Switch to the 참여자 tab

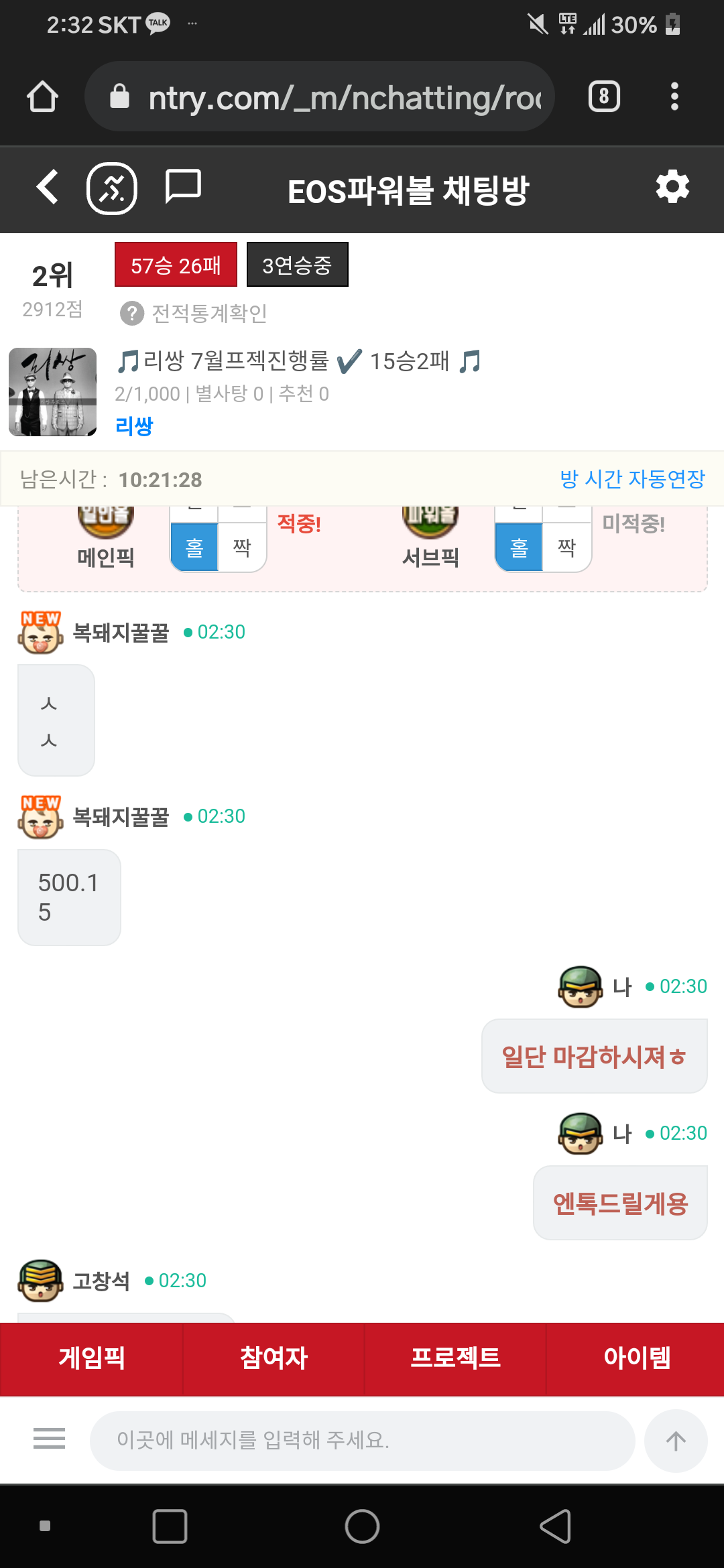(274, 1359)
